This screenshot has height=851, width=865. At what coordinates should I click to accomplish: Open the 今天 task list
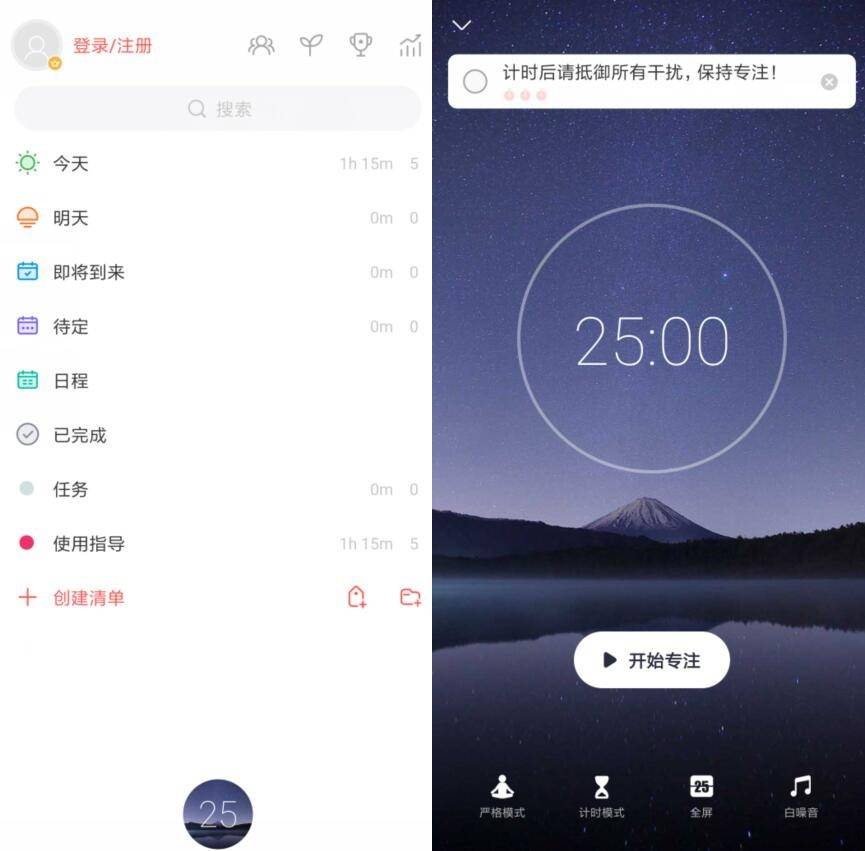71,163
